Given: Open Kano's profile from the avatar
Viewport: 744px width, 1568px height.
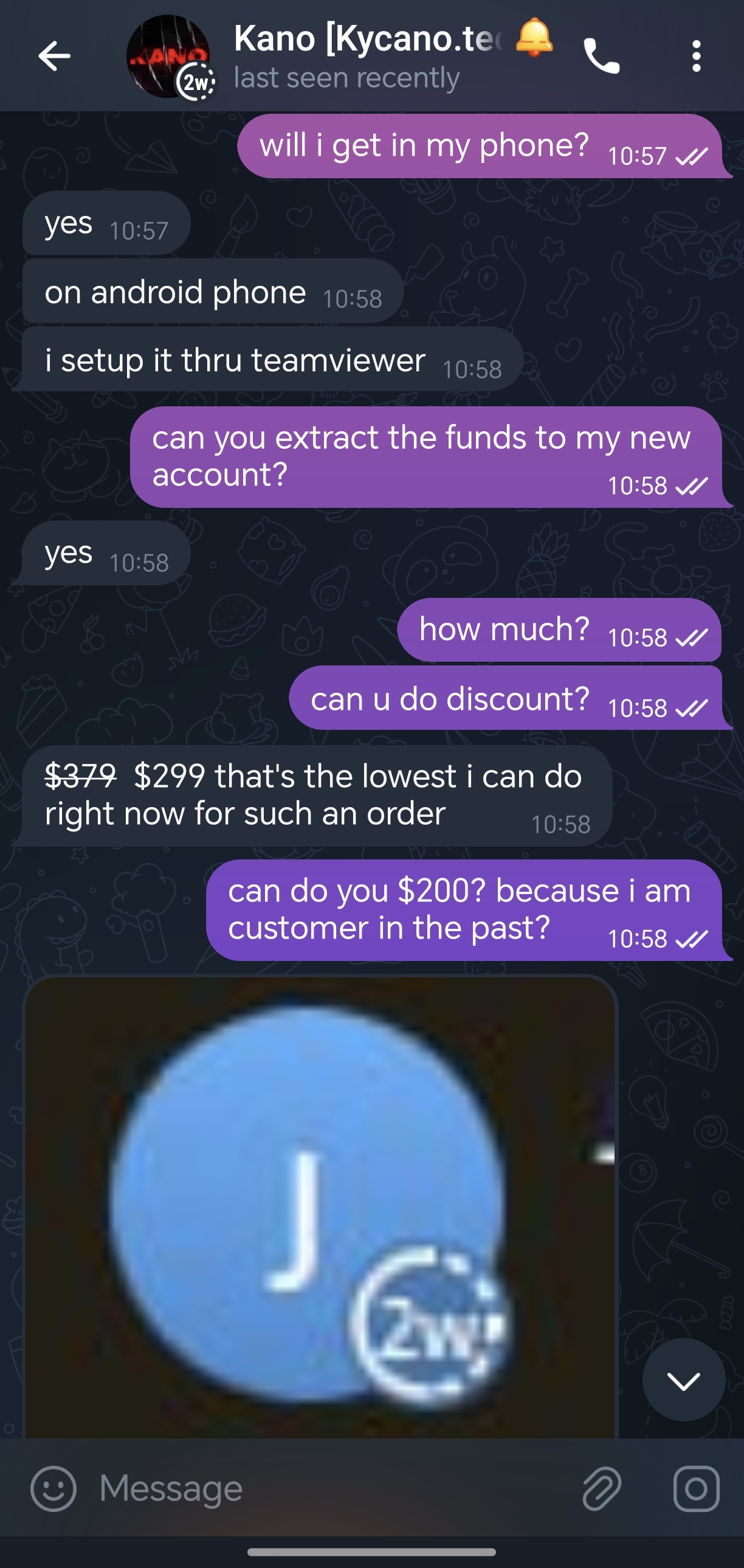Looking at the screenshot, I should [168, 57].
